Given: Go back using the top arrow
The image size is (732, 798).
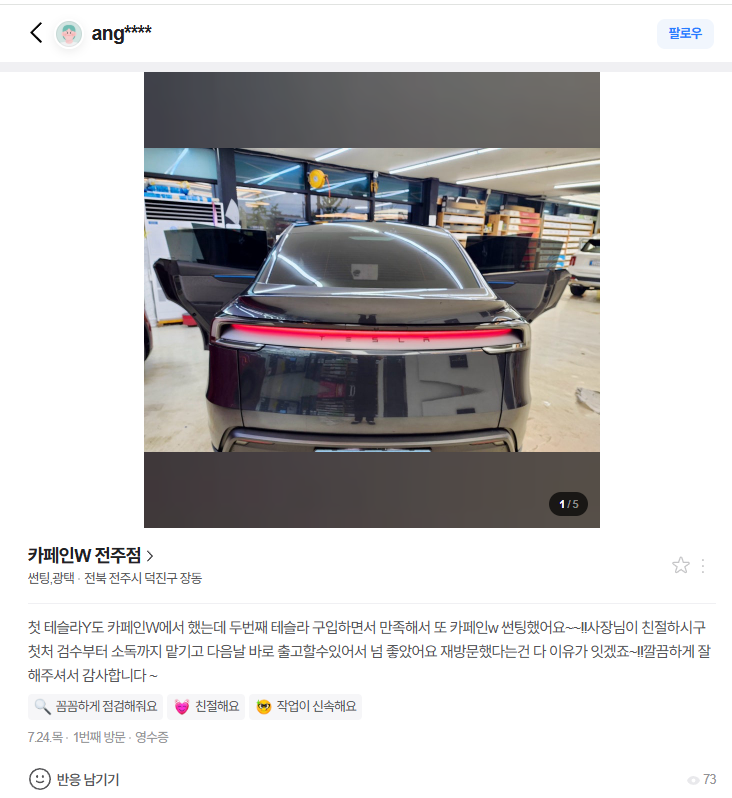Looking at the screenshot, I should pyautogui.click(x=36, y=33).
